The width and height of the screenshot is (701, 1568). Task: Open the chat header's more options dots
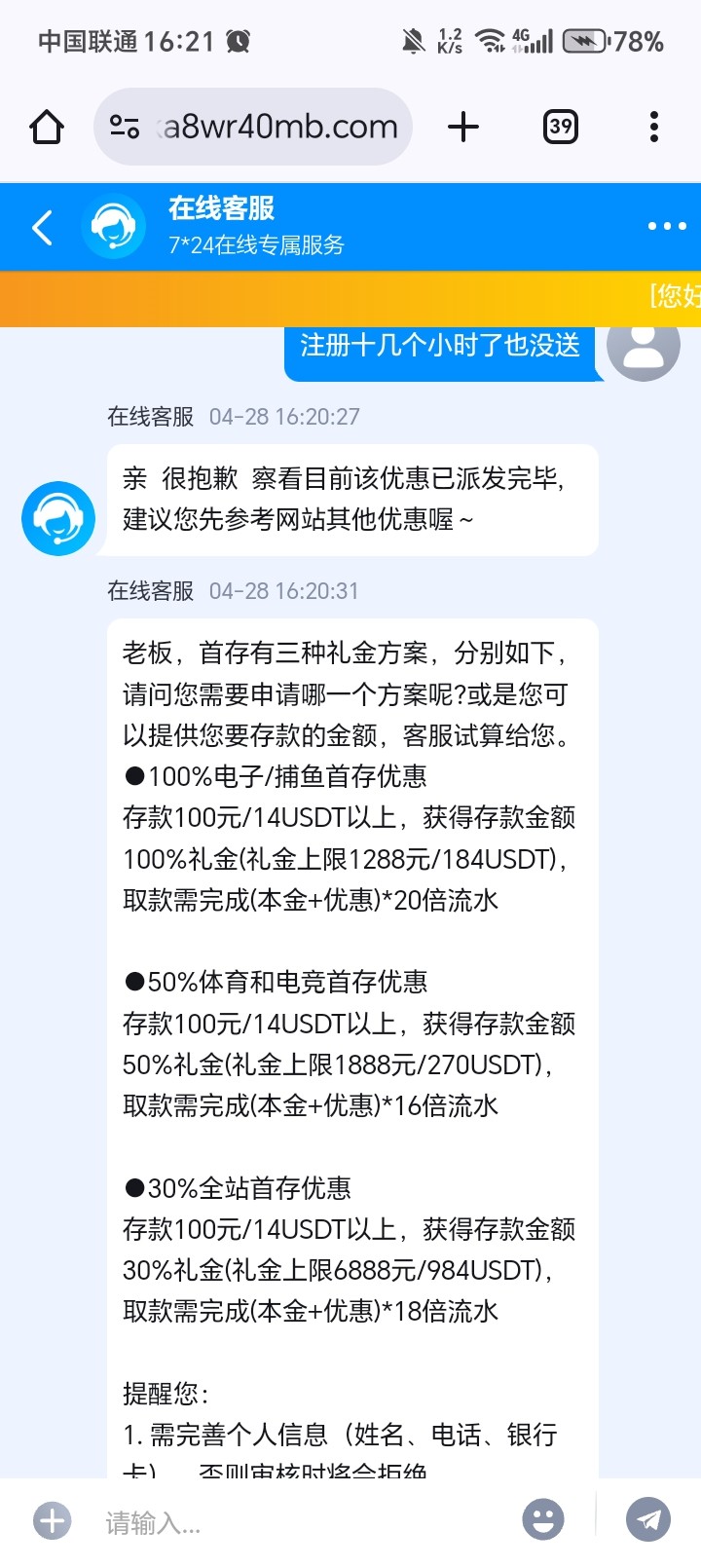(x=667, y=226)
